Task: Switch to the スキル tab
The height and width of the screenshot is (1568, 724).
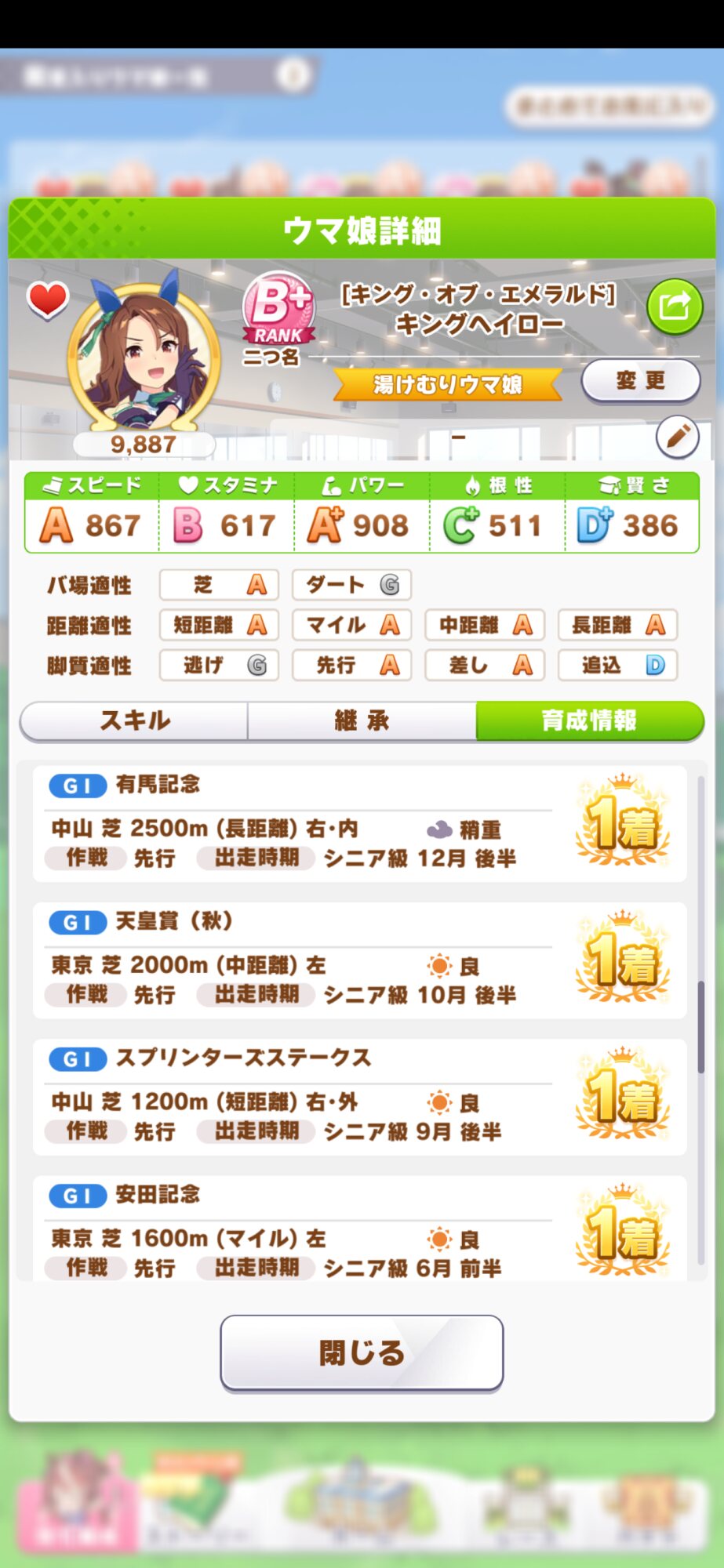Action: point(134,720)
